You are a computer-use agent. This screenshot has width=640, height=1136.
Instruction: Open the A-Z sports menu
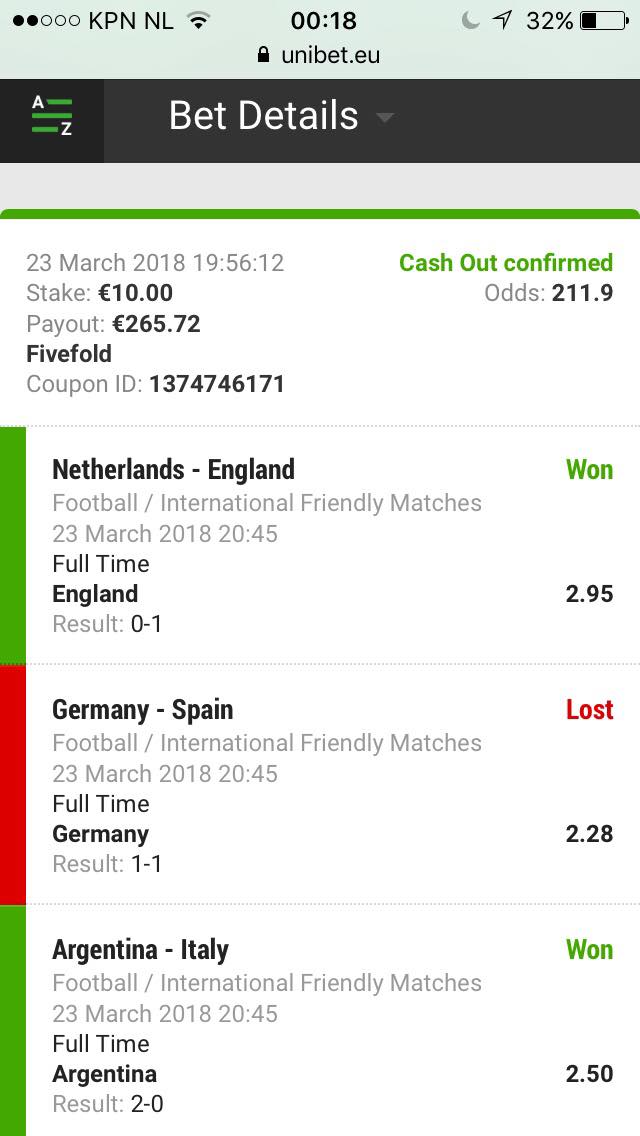[51, 118]
